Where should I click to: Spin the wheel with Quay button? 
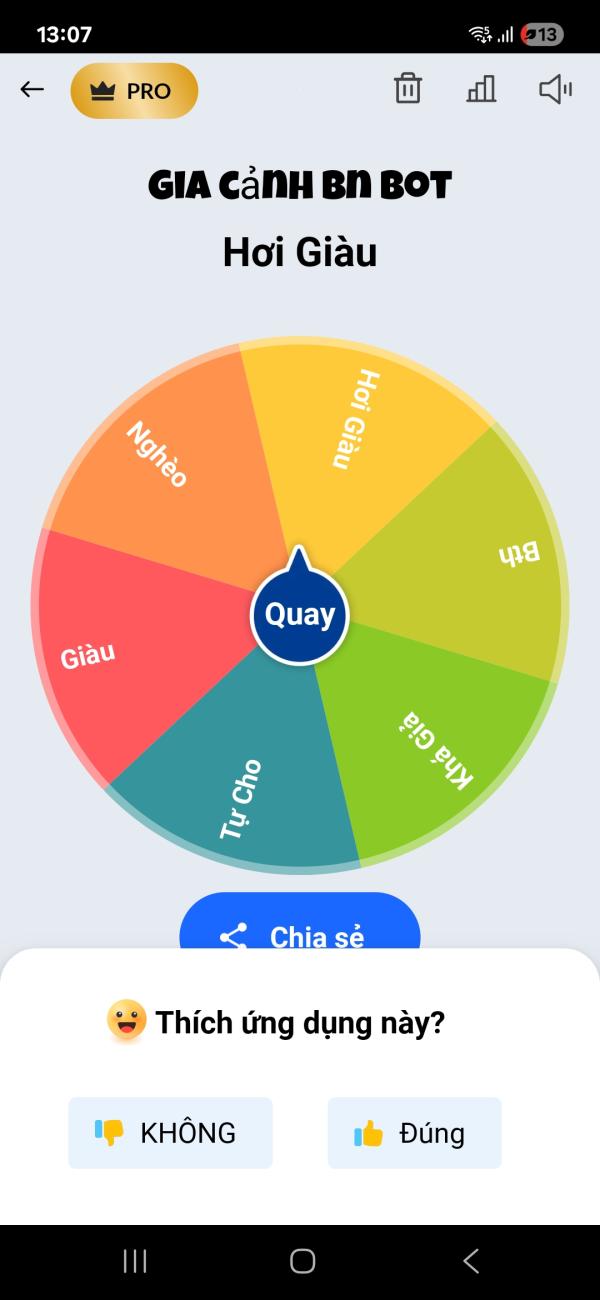299,615
